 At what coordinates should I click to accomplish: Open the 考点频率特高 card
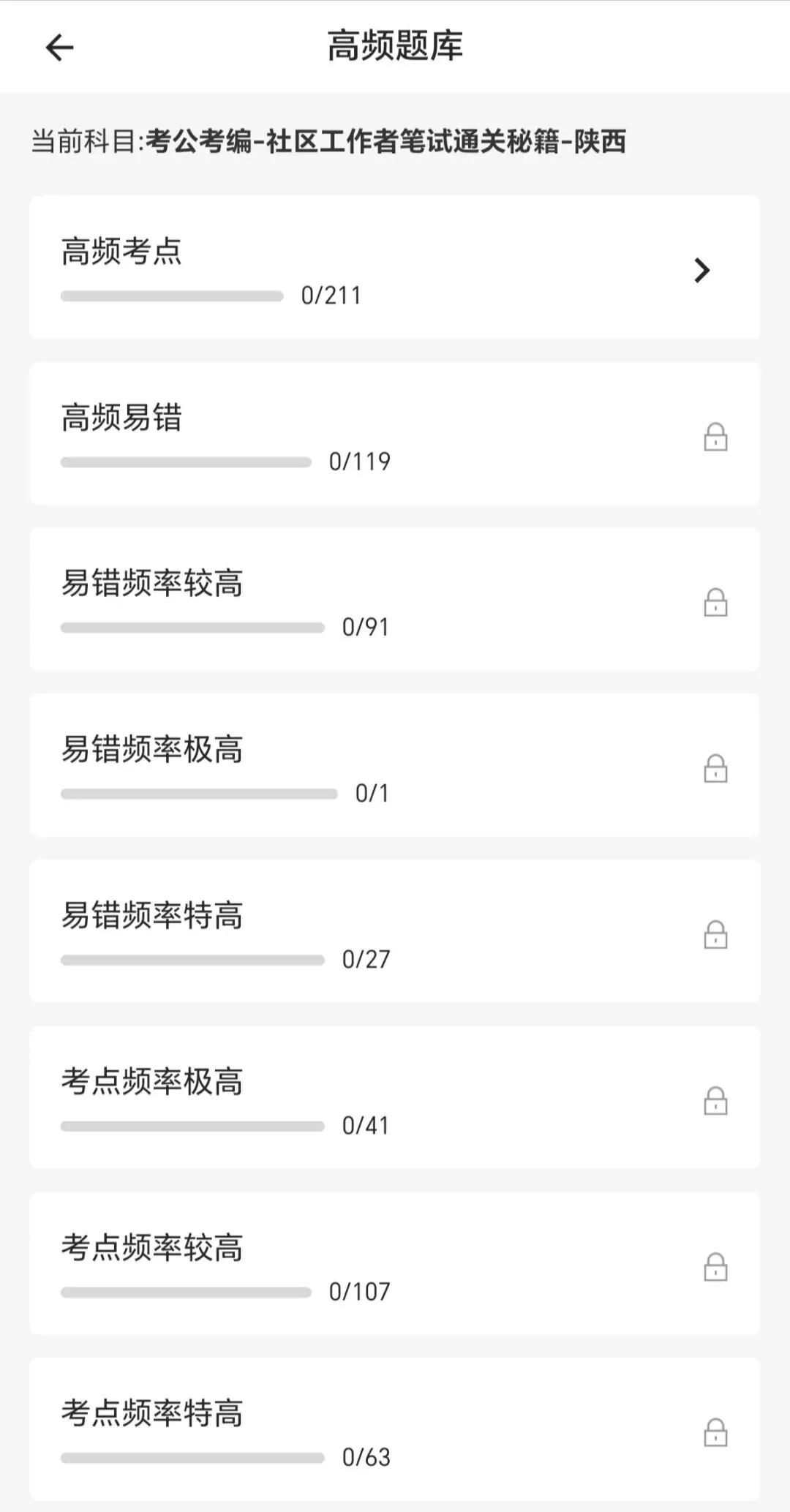point(394,1430)
